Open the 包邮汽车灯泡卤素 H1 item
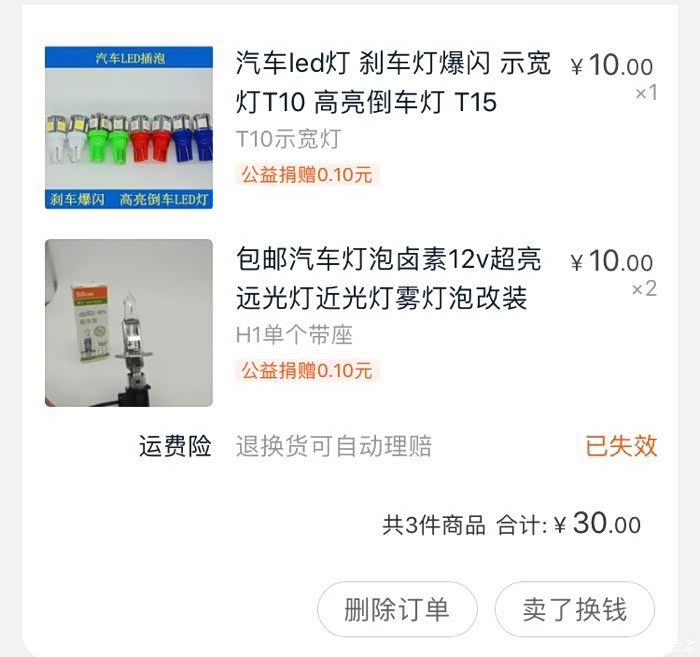This screenshot has width=700, height=657. (390, 279)
